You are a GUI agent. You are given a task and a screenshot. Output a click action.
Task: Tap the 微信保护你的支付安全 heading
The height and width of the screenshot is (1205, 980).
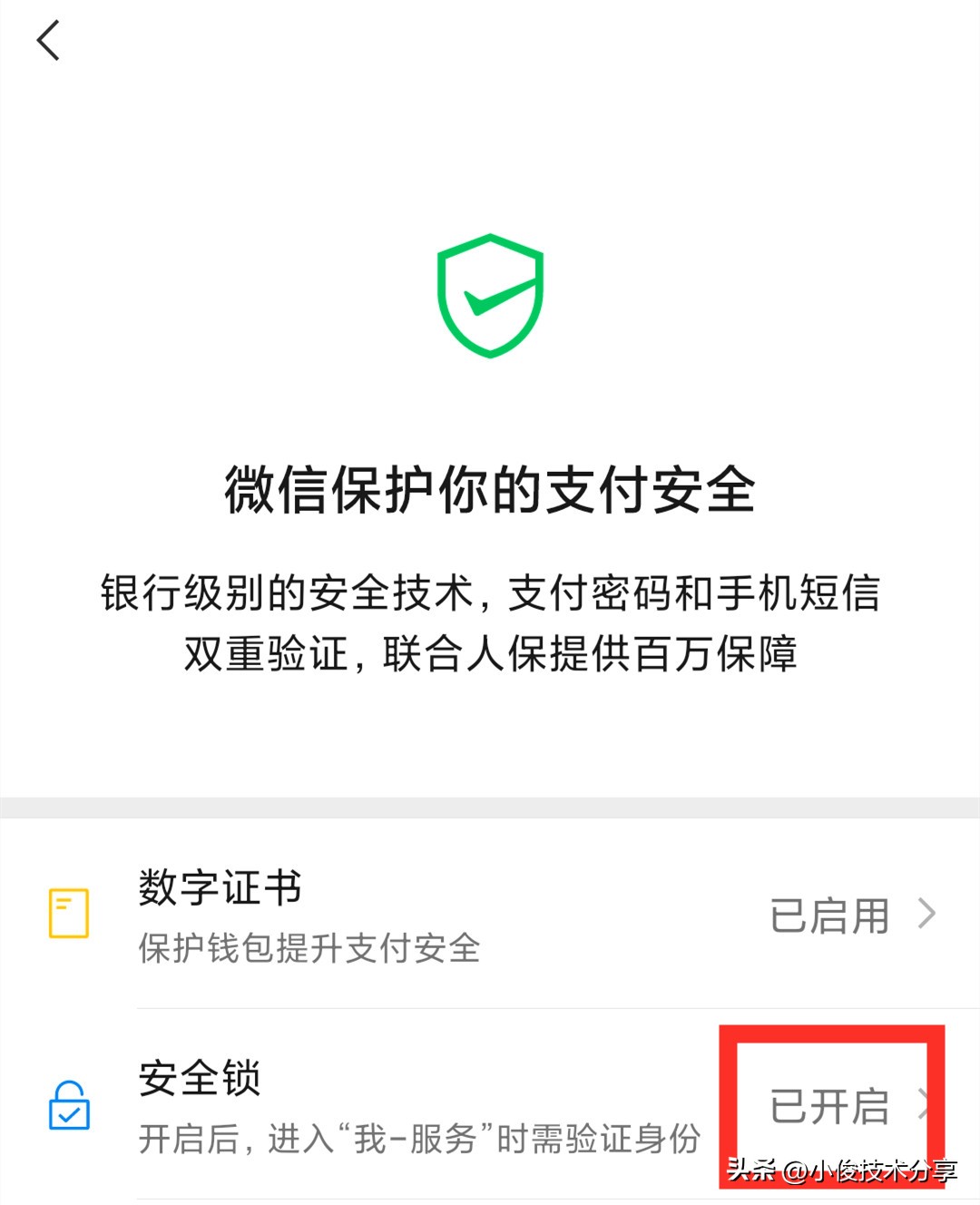coord(490,487)
